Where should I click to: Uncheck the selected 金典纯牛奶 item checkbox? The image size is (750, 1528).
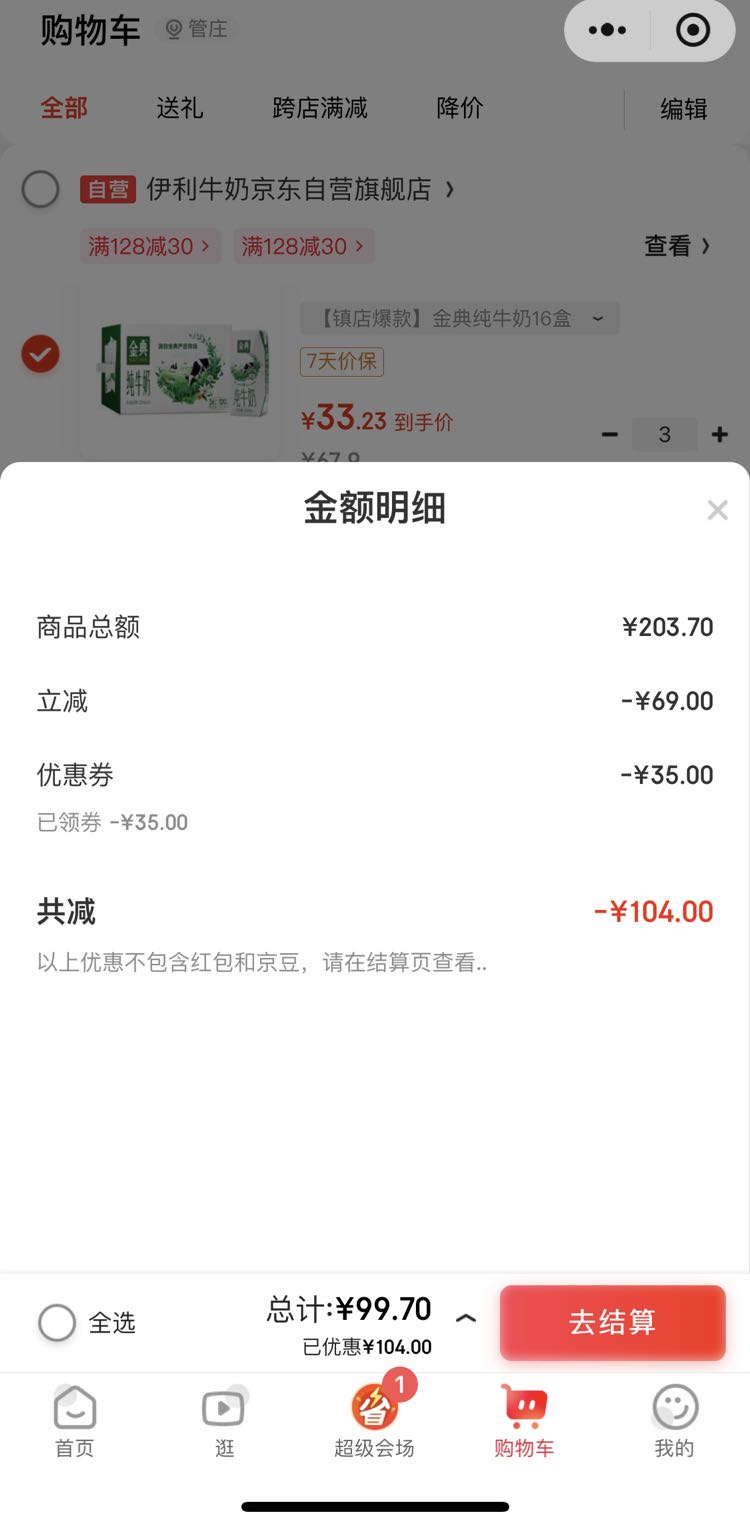point(40,354)
